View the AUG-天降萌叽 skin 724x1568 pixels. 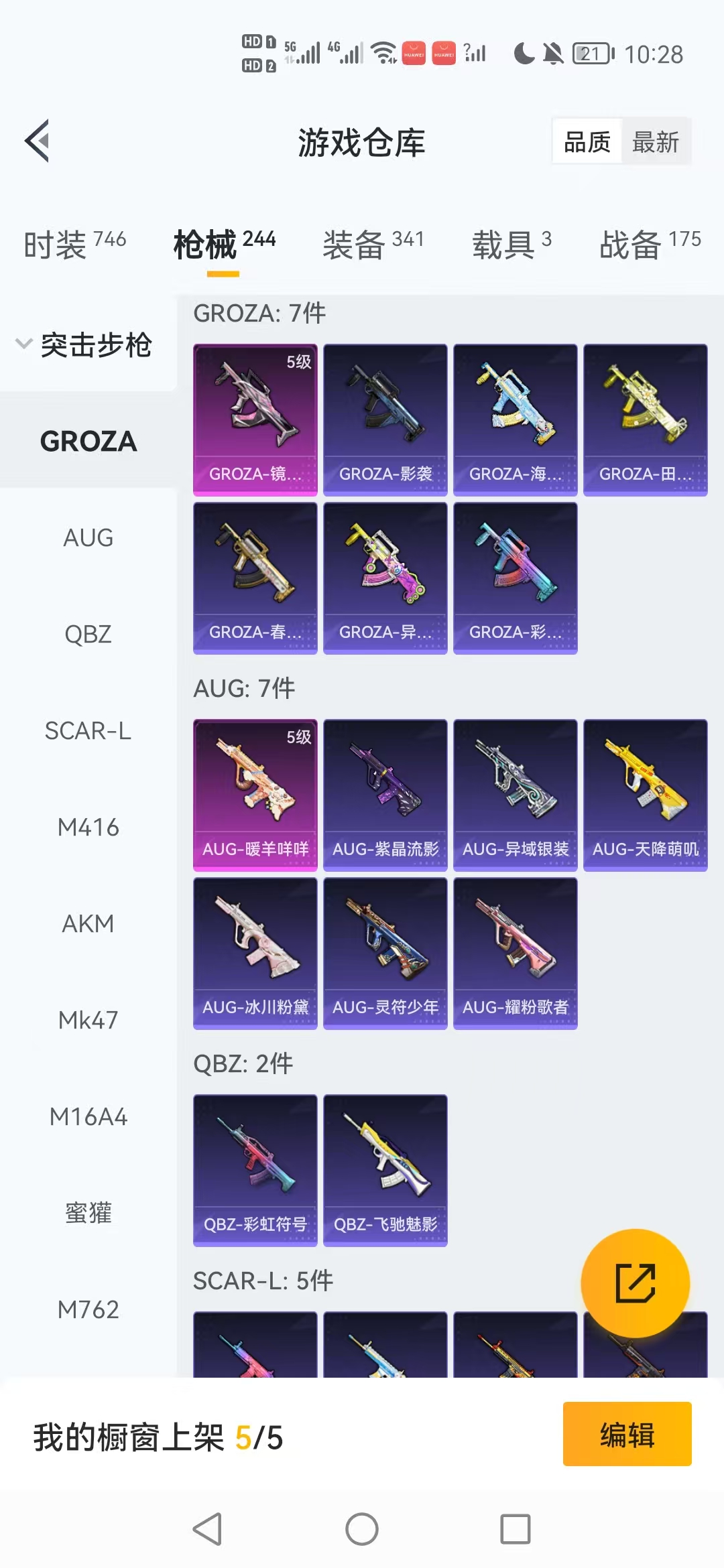[x=645, y=795]
